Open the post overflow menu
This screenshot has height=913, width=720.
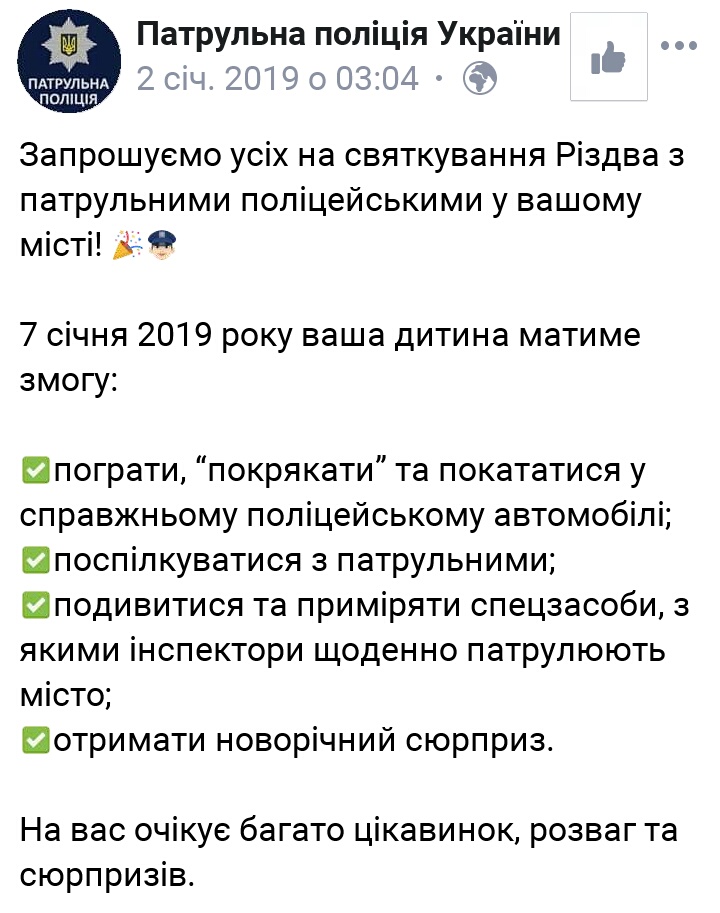click(679, 46)
